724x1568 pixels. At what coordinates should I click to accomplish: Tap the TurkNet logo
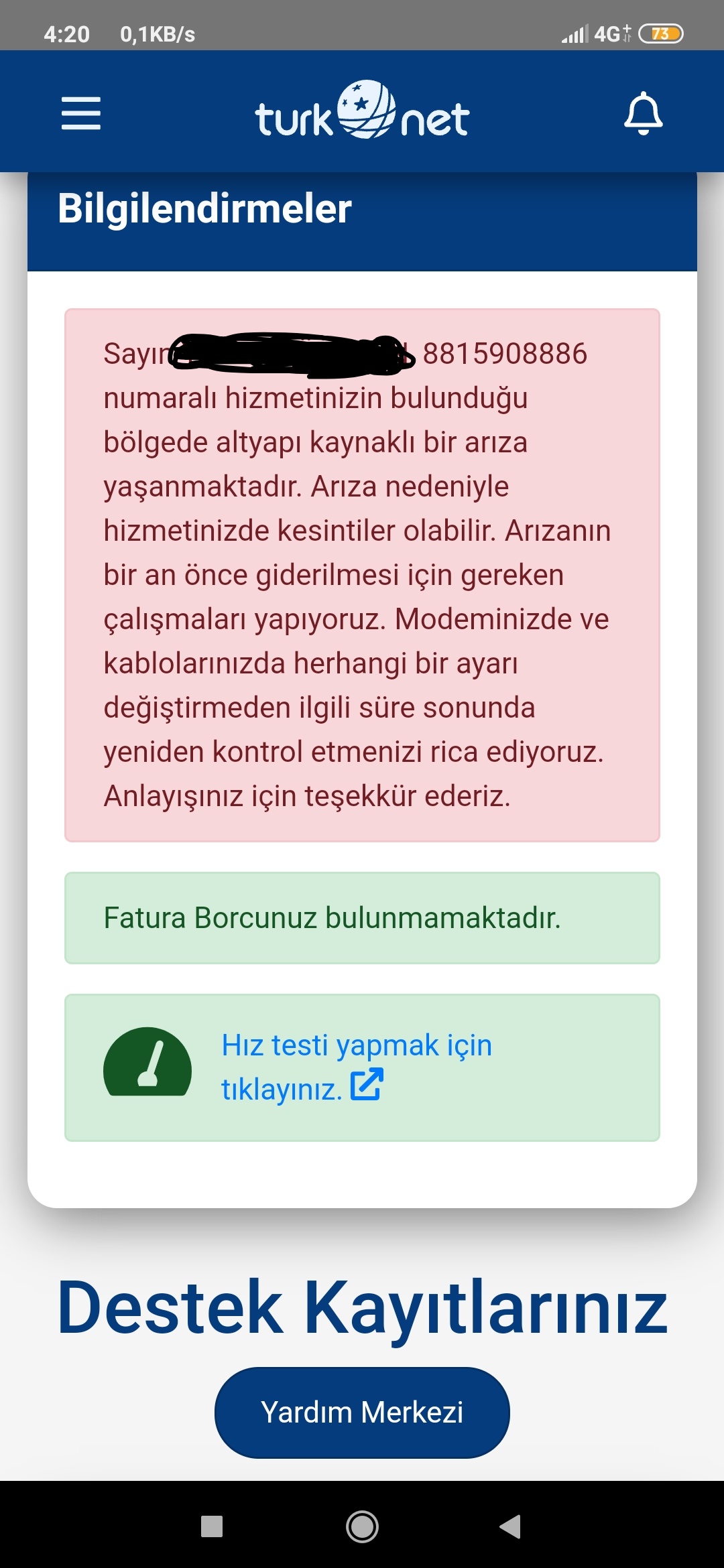click(361, 111)
